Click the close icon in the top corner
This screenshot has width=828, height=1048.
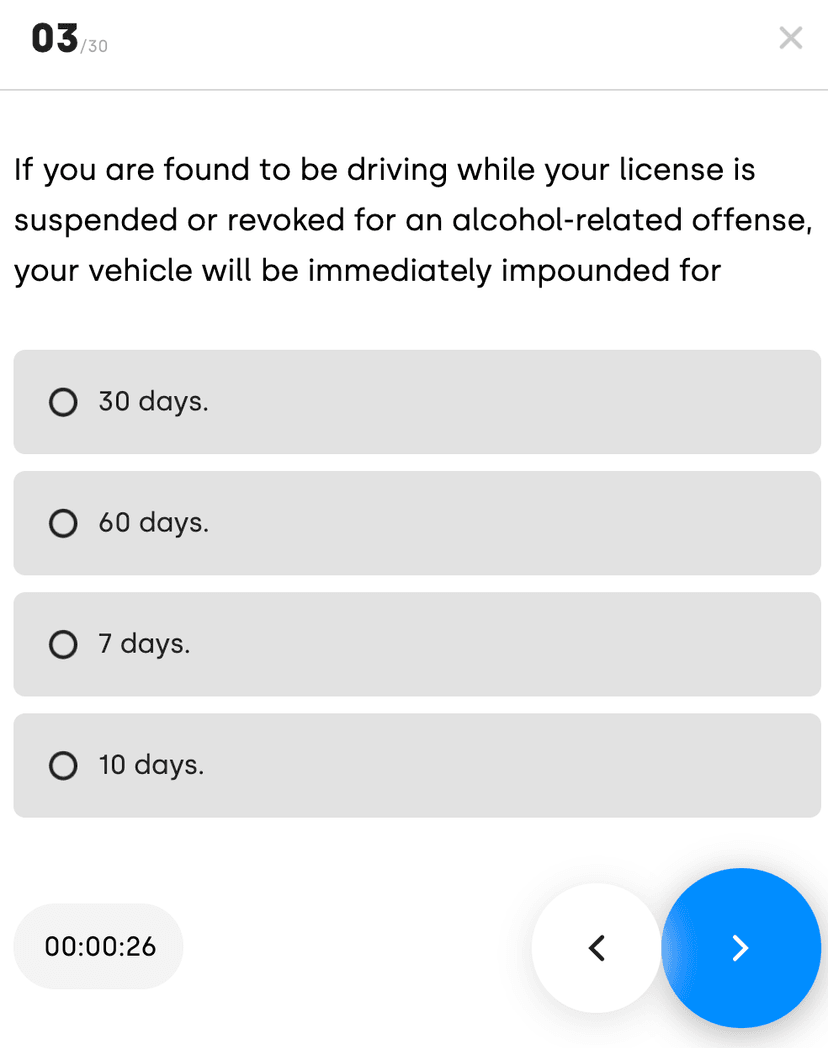(791, 38)
